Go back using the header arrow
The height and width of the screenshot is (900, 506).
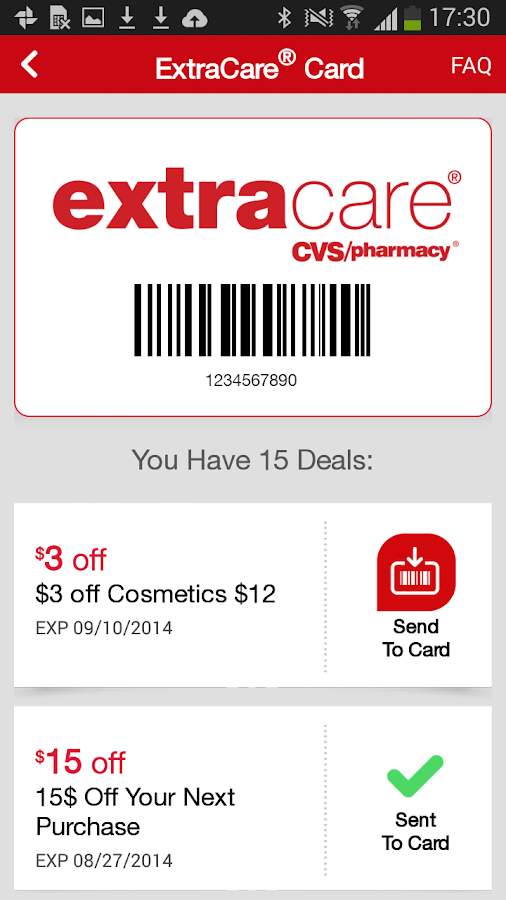[x=29, y=64]
